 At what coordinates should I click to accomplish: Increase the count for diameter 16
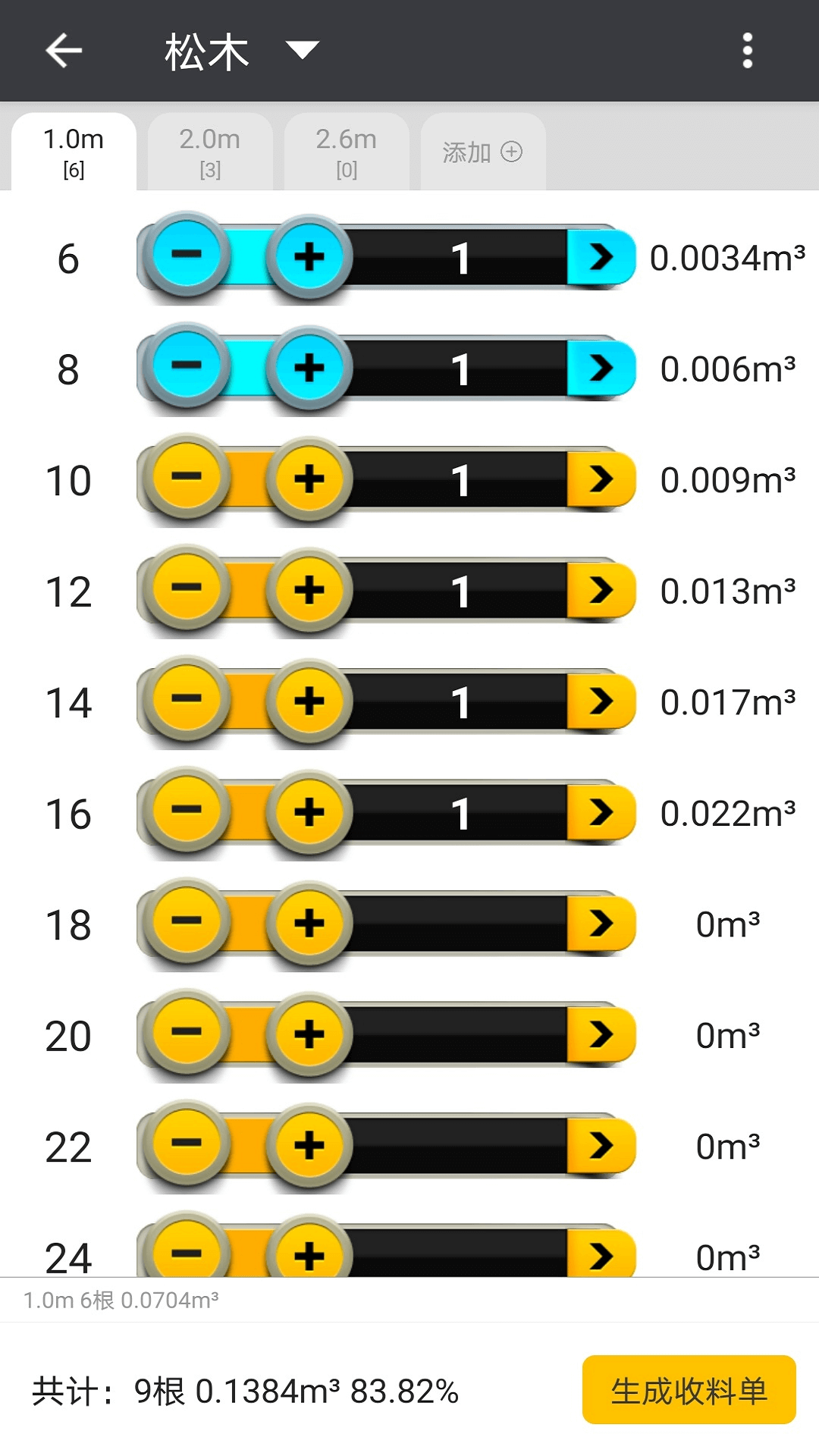click(309, 812)
